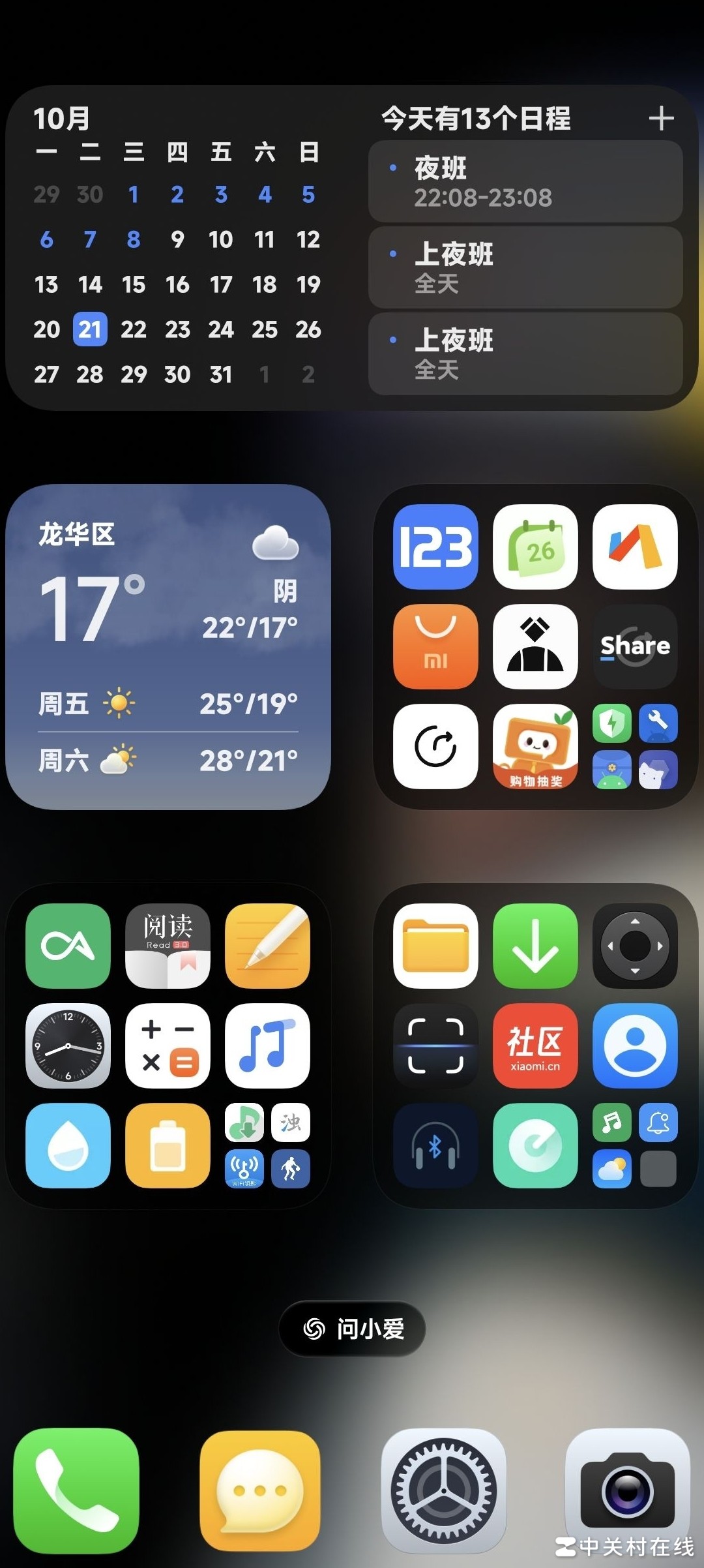Open the orange Mi Store app
The height and width of the screenshot is (1568, 704).
pyautogui.click(x=435, y=646)
